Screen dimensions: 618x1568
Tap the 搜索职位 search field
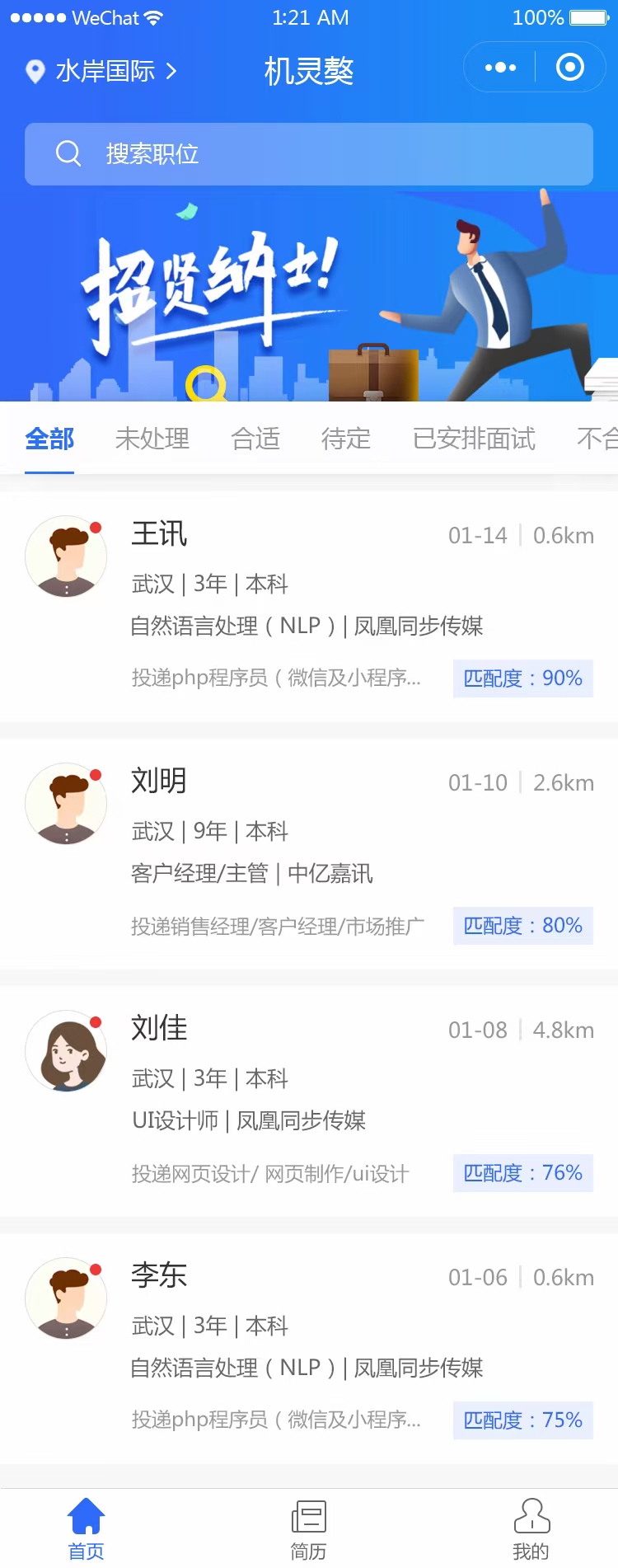(309, 154)
